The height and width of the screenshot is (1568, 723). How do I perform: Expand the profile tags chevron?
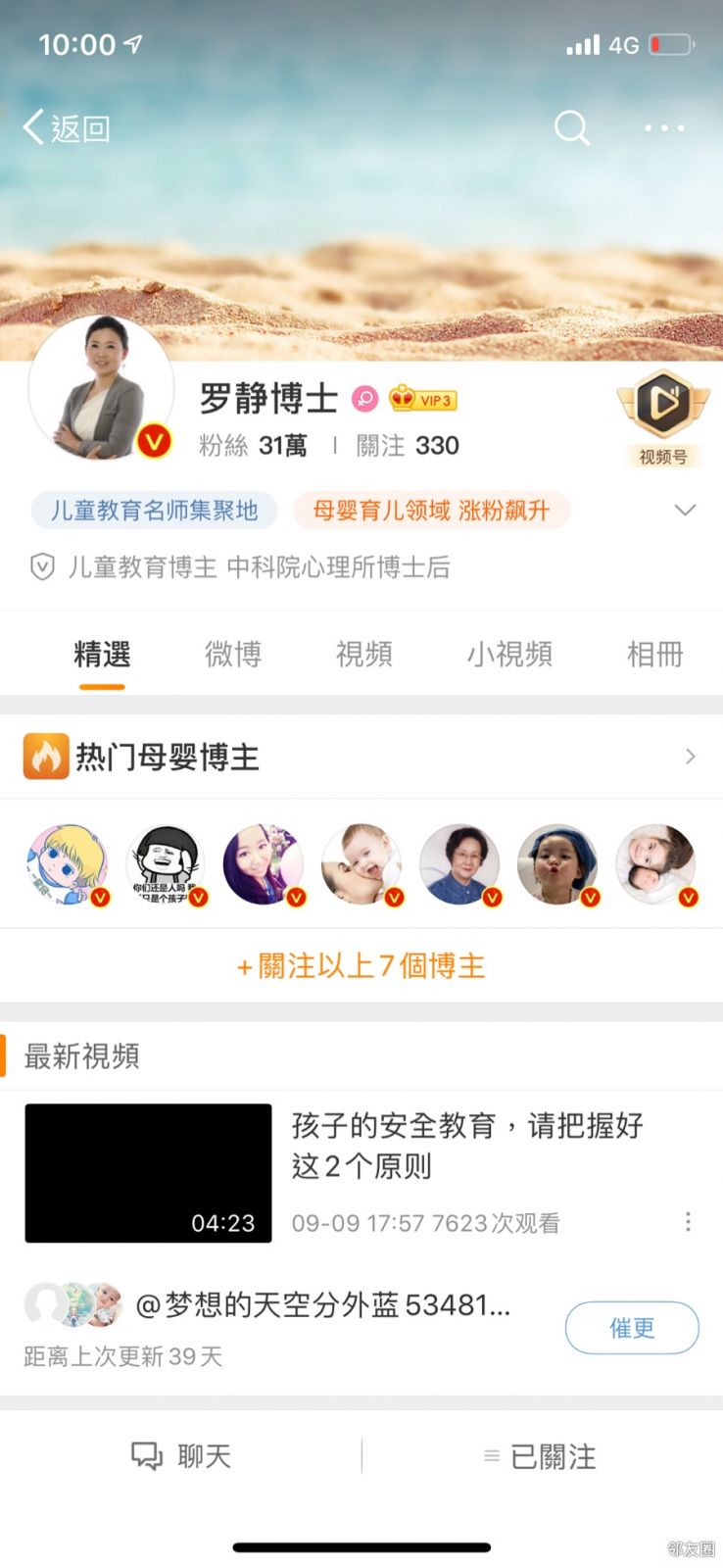(x=685, y=510)
